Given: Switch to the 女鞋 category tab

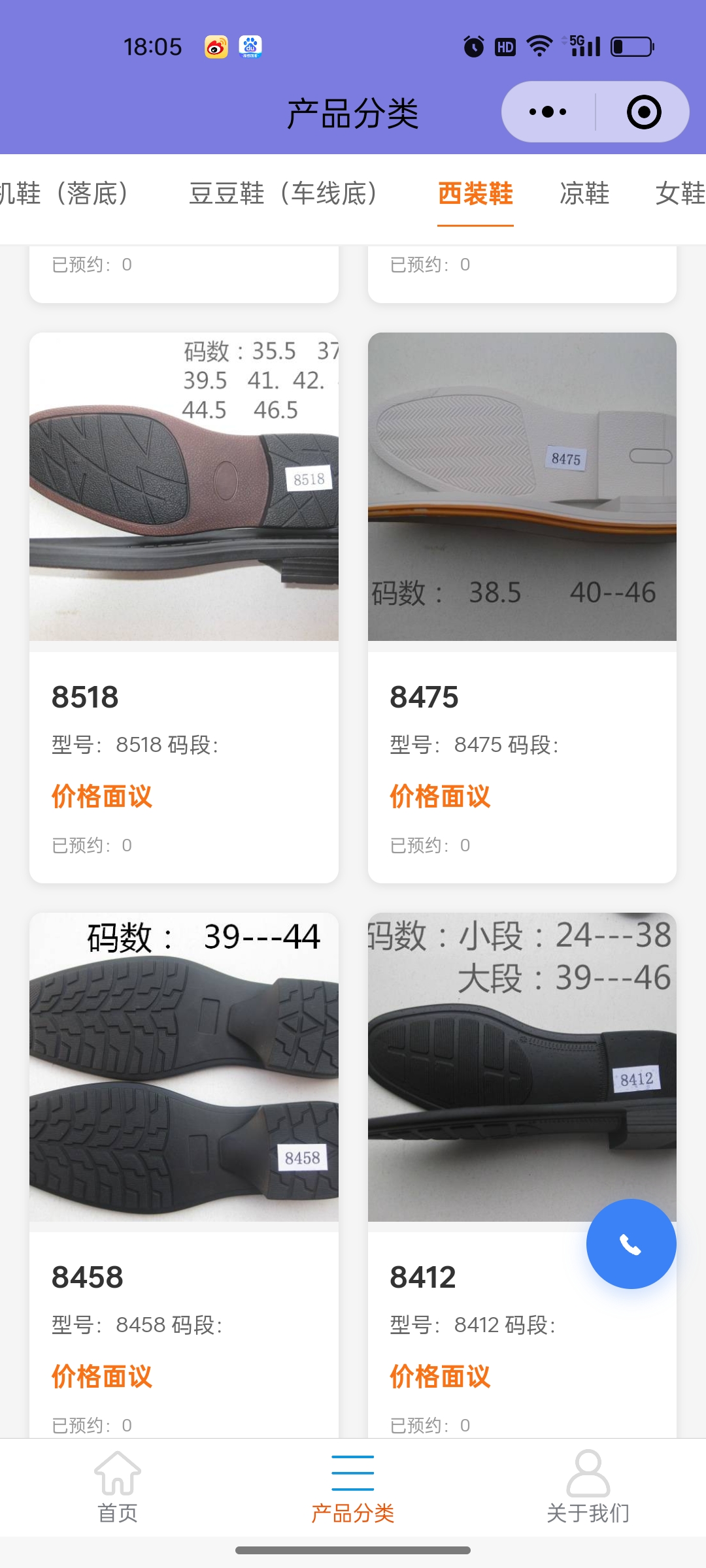Looking at the screenshot, I should point(680,193).
